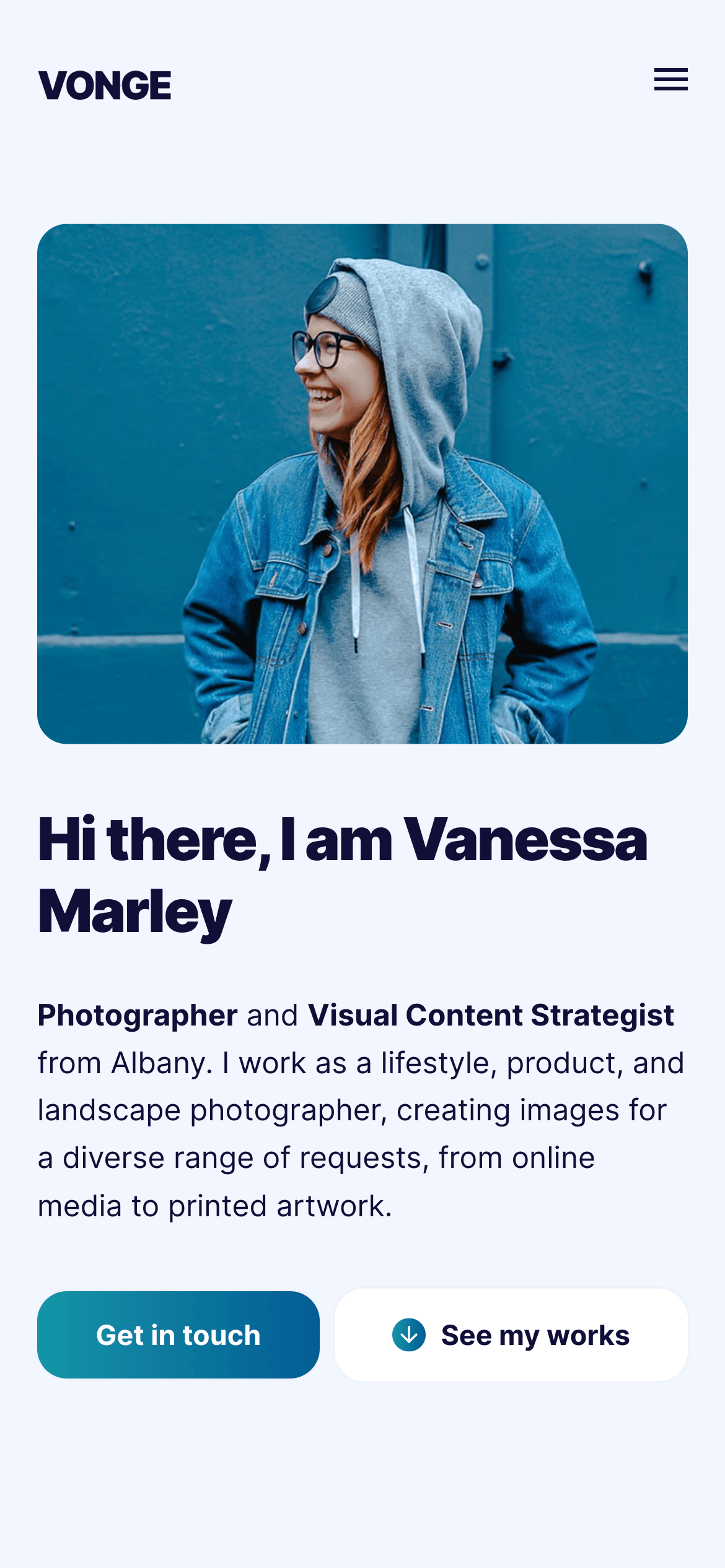The width and height of the screenshot is (725, 1568).
Task: Open the hamburger navigation menu
Action: [670, 79]
